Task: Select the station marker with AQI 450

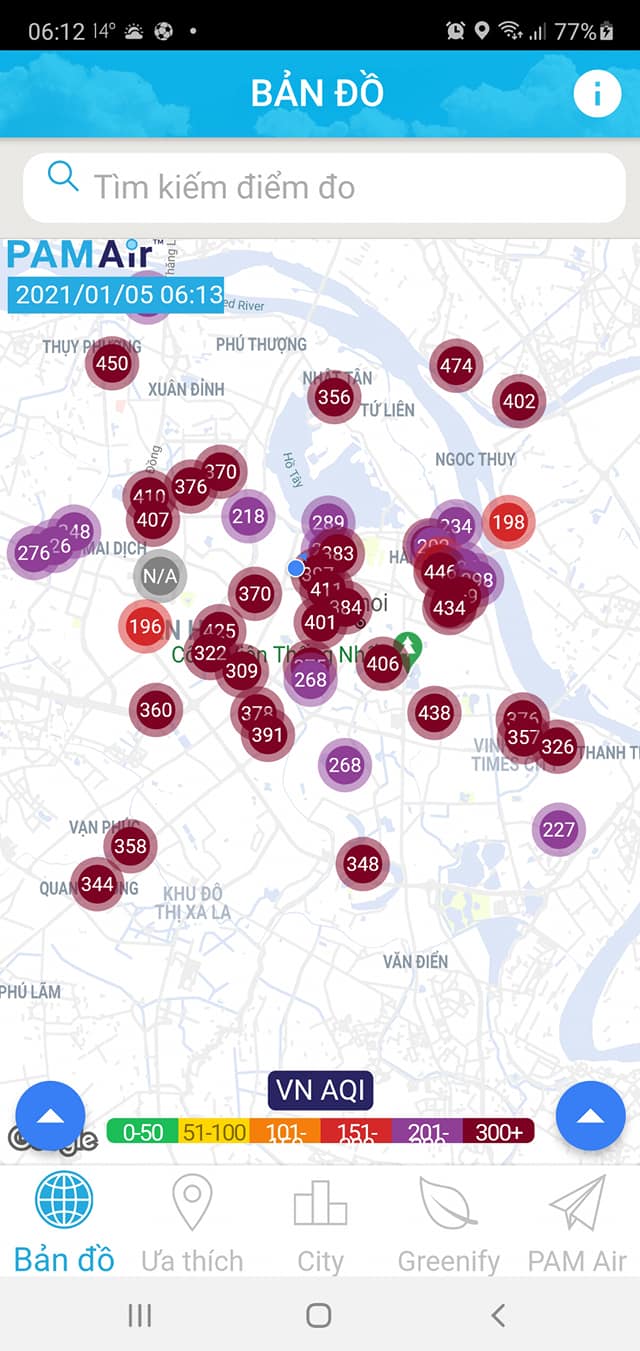Action: pyautogui.click(x=111, y=363)
